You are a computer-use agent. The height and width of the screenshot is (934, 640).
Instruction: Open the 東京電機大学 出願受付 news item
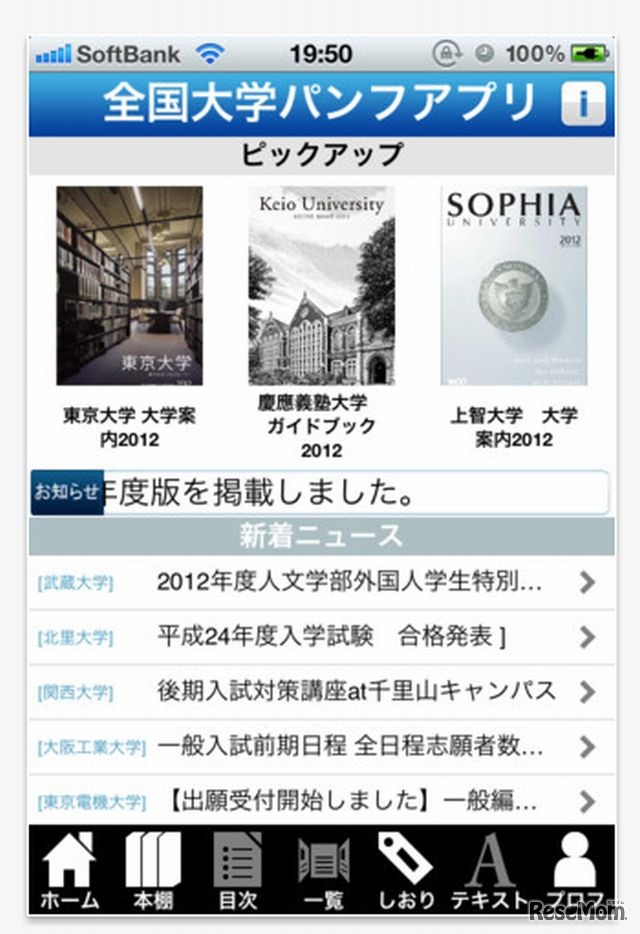click(x=320, y=801)
